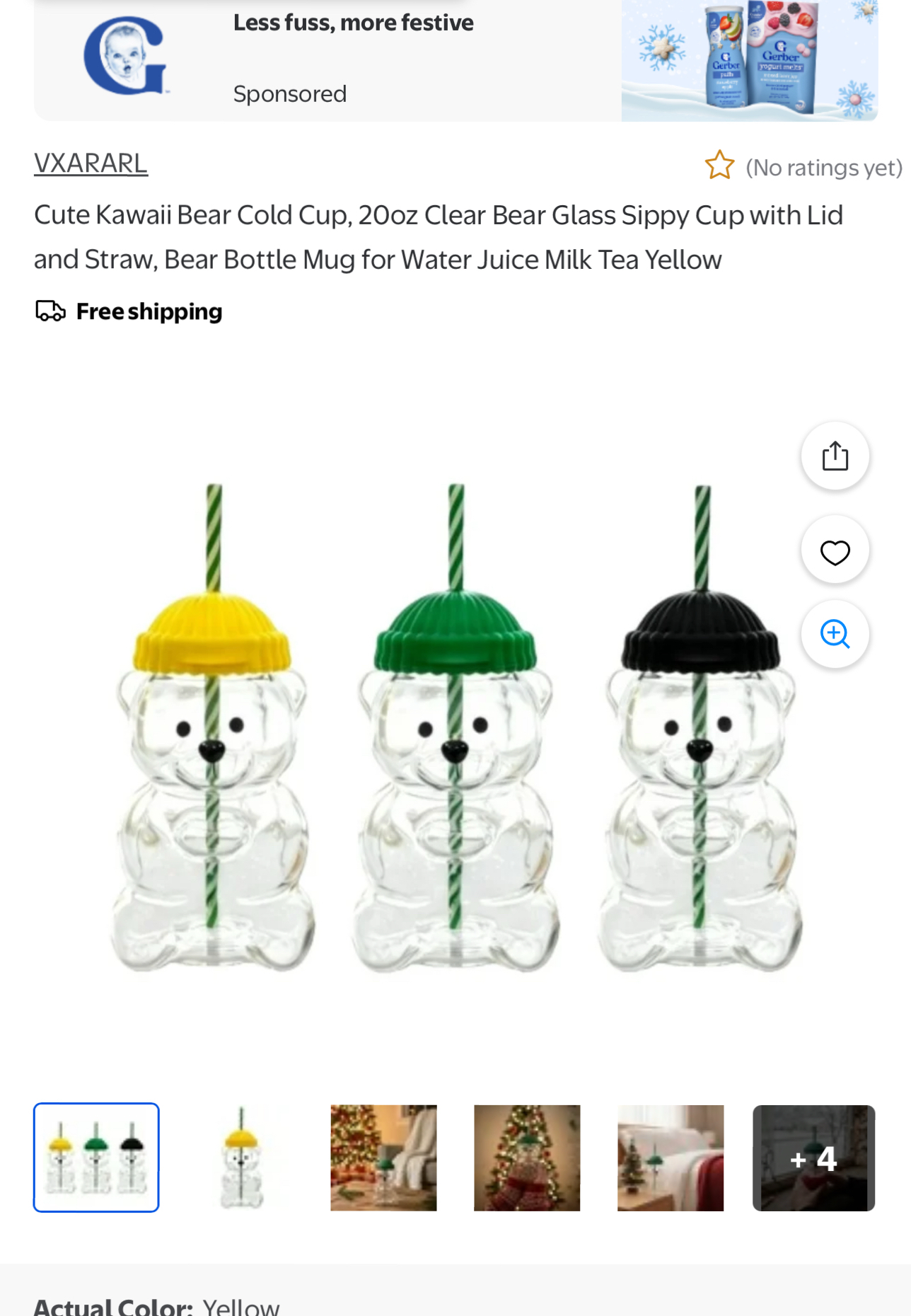Screen dimensions: 911x1316
Task: Add the bear cup to favorites
Action: (x=835, y=552)
